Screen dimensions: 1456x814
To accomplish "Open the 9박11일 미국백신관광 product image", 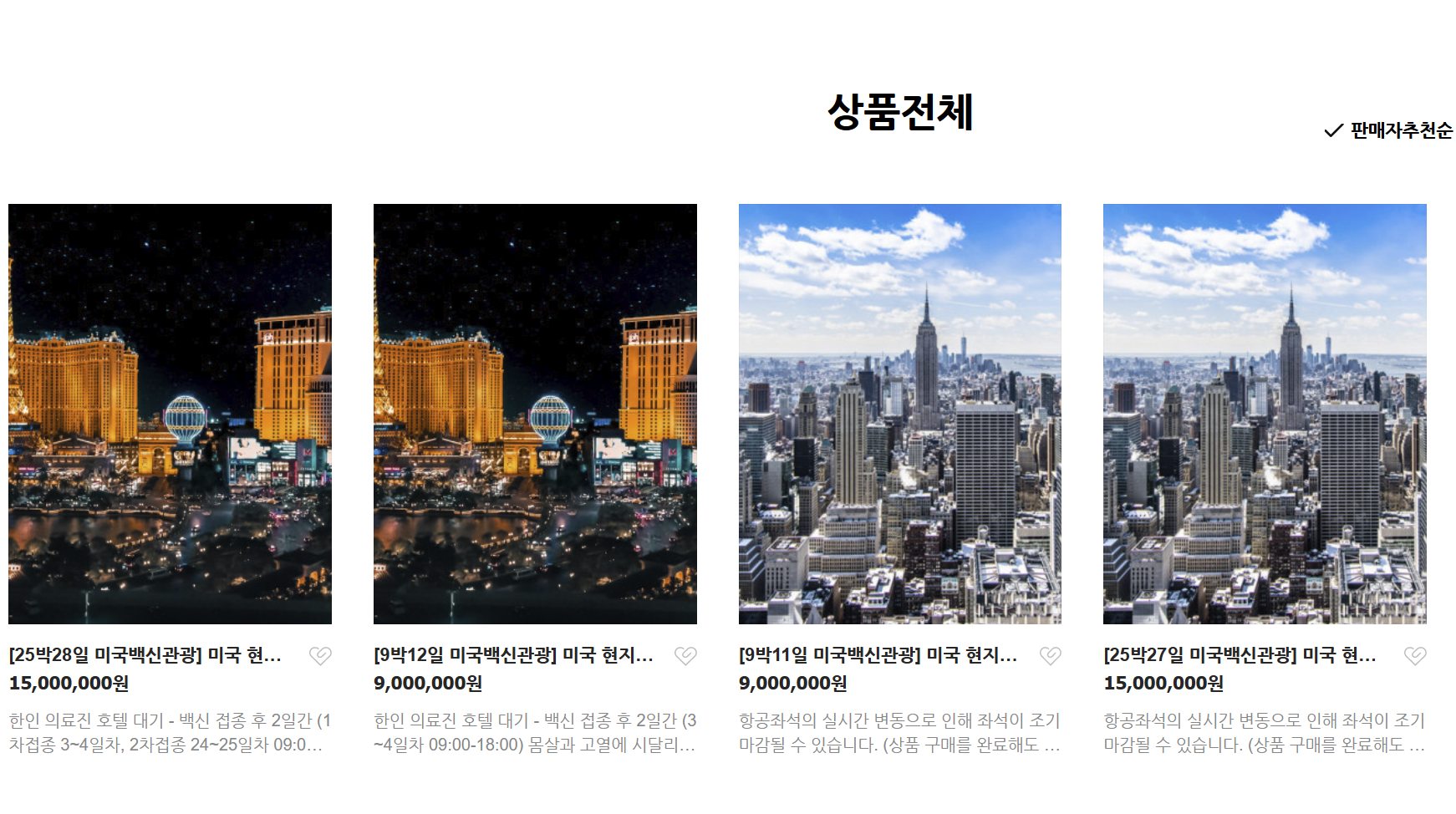I will point(899,414).
